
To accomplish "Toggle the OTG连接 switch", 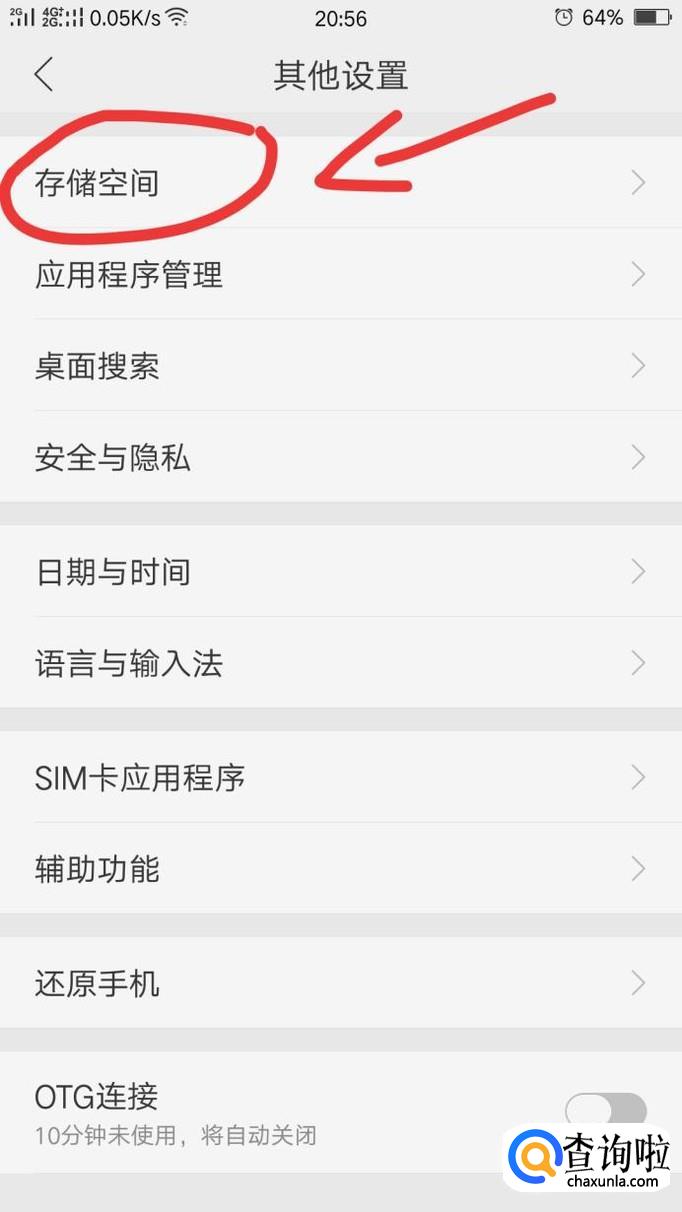I will pyautogui.click(x=605, y=1111).
